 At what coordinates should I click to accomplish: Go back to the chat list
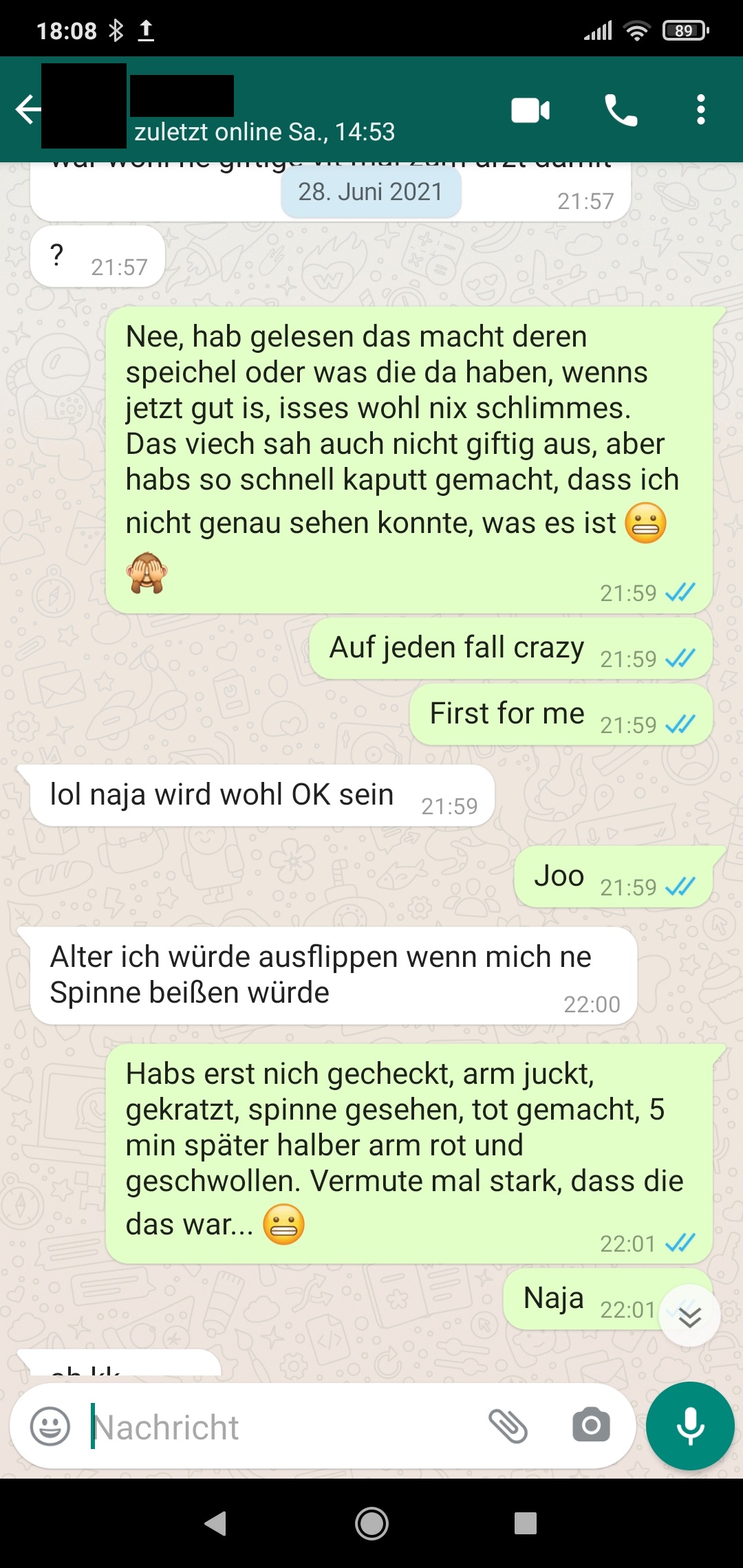(x=28, y=109)
